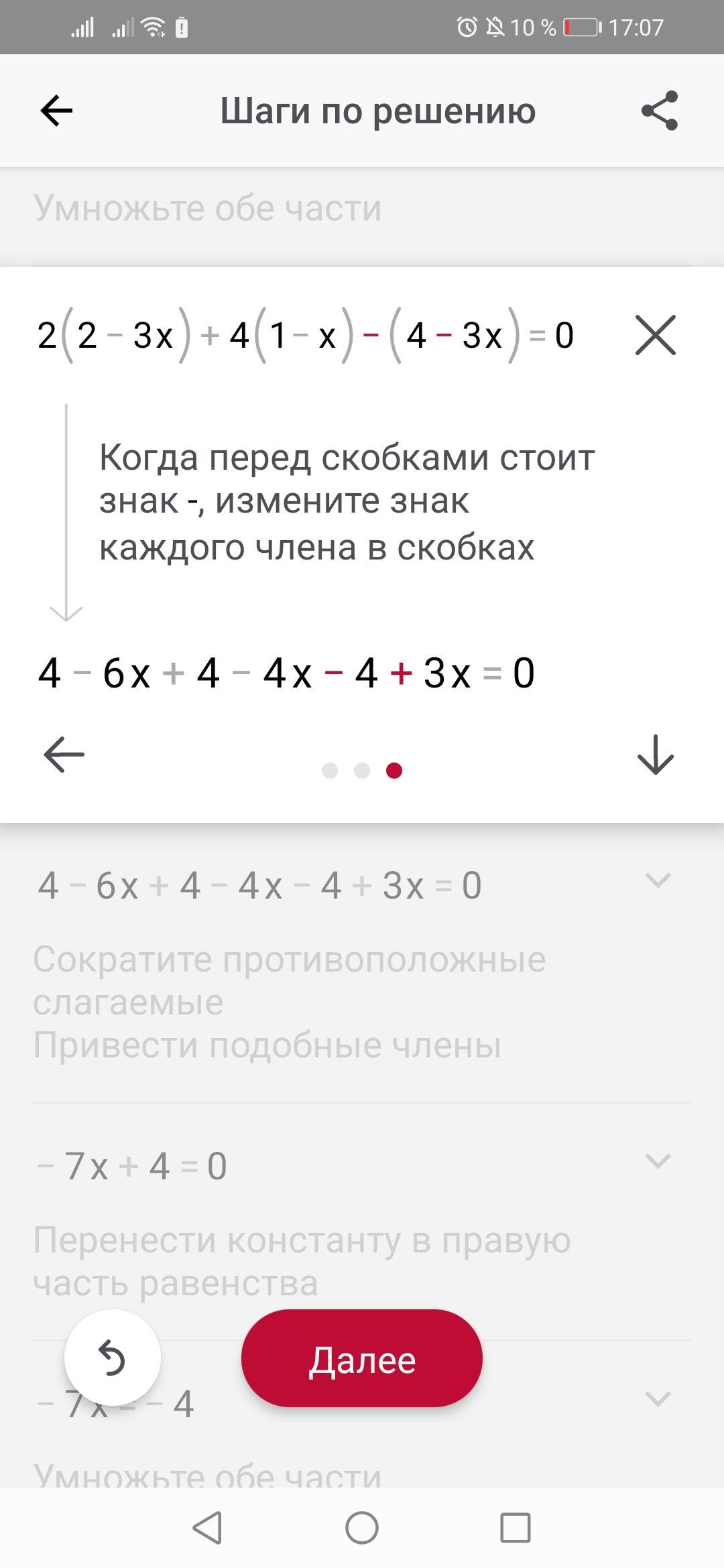This screenshot has height=1568, width=724.
Task: Expand the step −7x + 4 = 0
Action: click(x=657, y=1161)
